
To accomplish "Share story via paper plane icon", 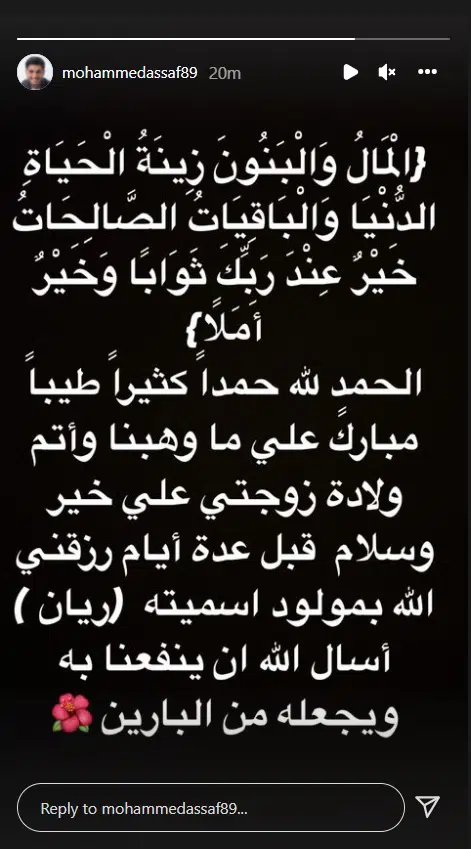I will tap(428, 806).
